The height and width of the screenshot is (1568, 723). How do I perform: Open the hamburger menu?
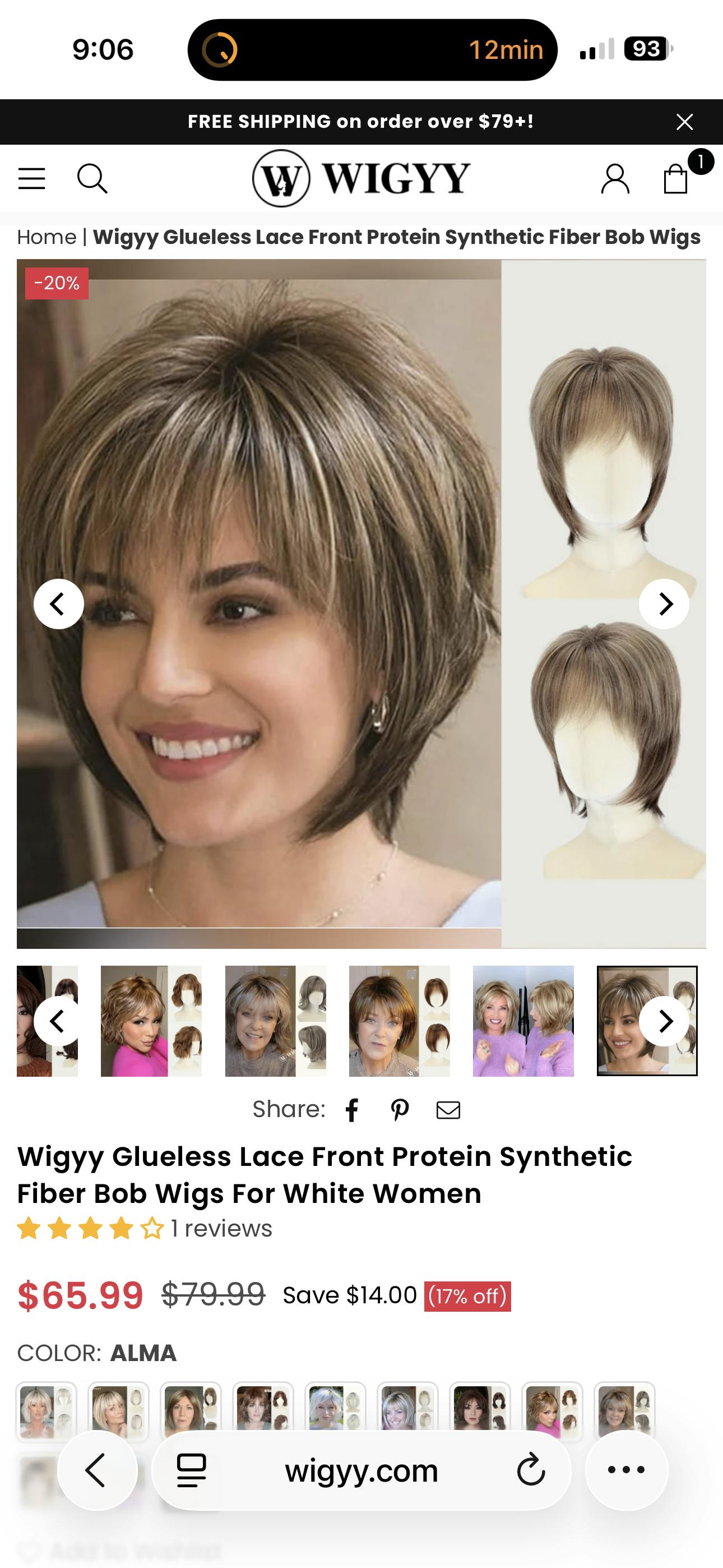click(x=31, y=178)
